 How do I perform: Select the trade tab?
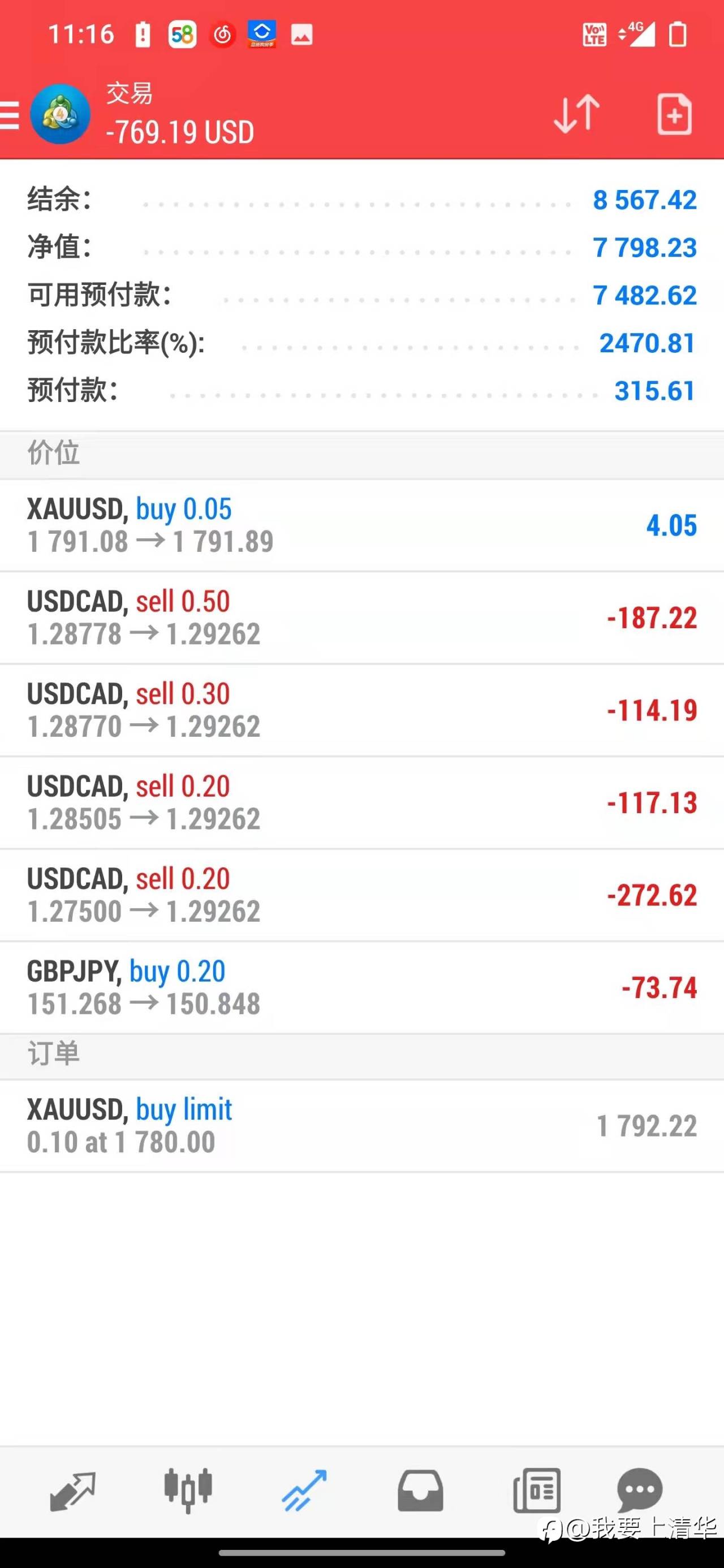[304, 1491]
